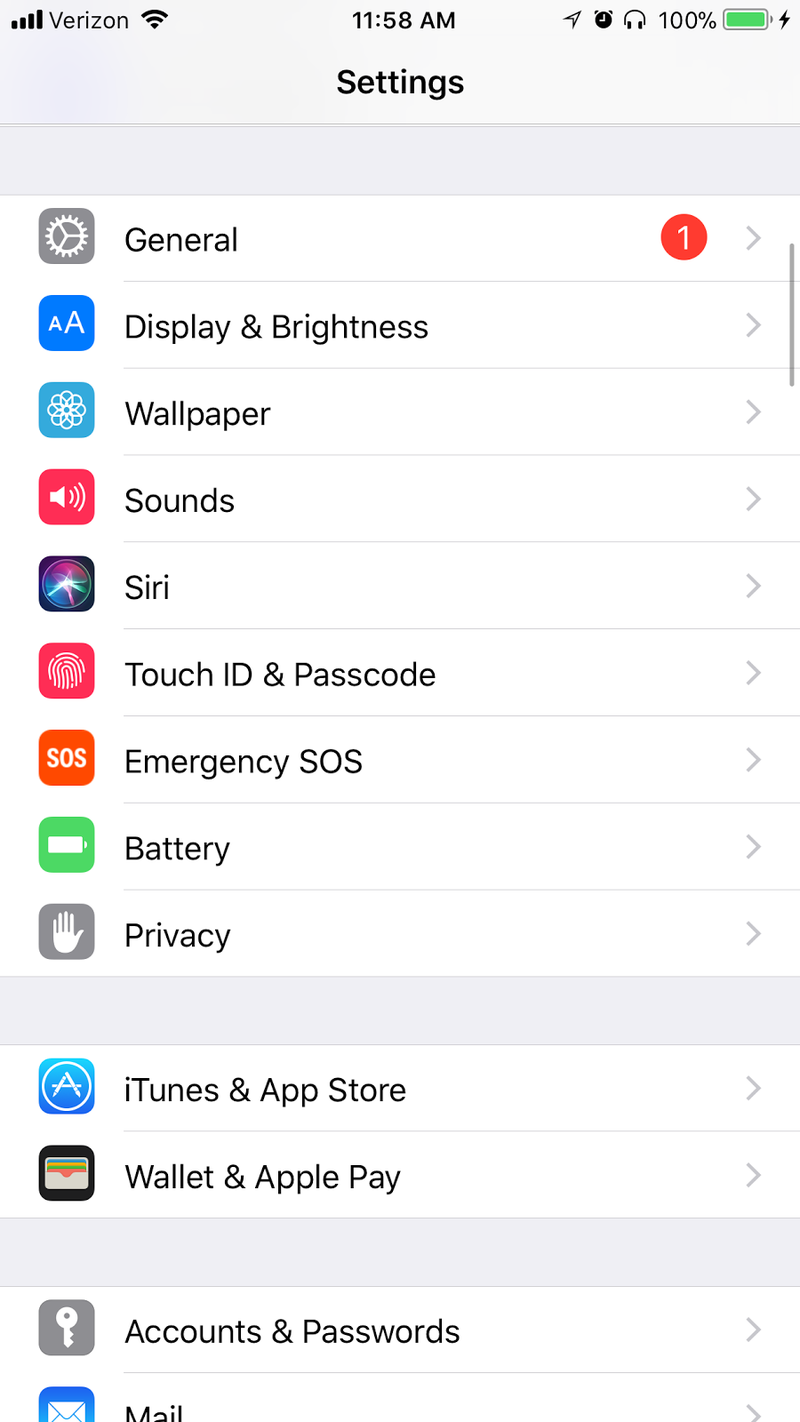This screenshot has width=800, height=1422.
Task: Open Display & Brightness settings
Action: pyautogui.click(x=400, y=326)
